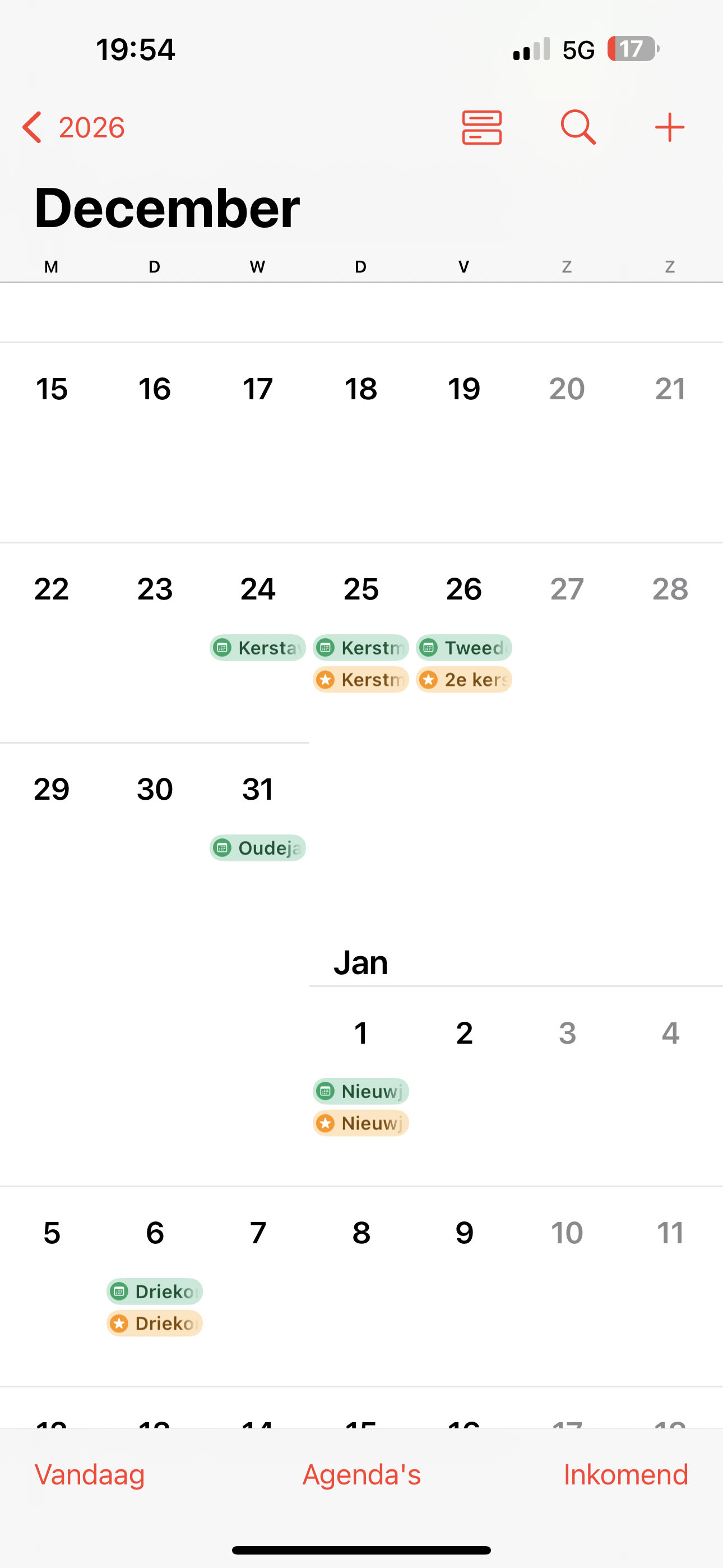The width and height of the screenshot is (723, 1568).
Task: Jump to today with Vandaag
Action: pyautogui.click(x=90, y=1474)
